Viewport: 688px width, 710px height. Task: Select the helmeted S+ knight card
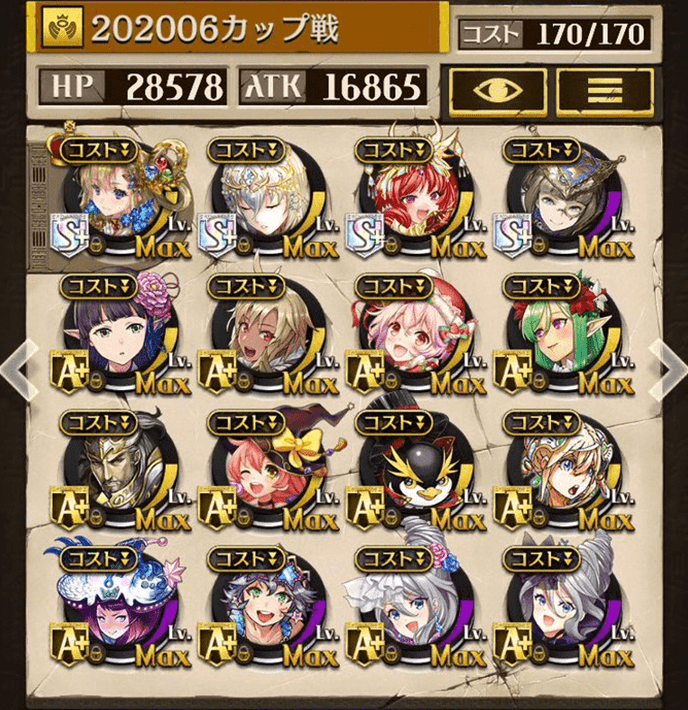click(x=562, y=200)
